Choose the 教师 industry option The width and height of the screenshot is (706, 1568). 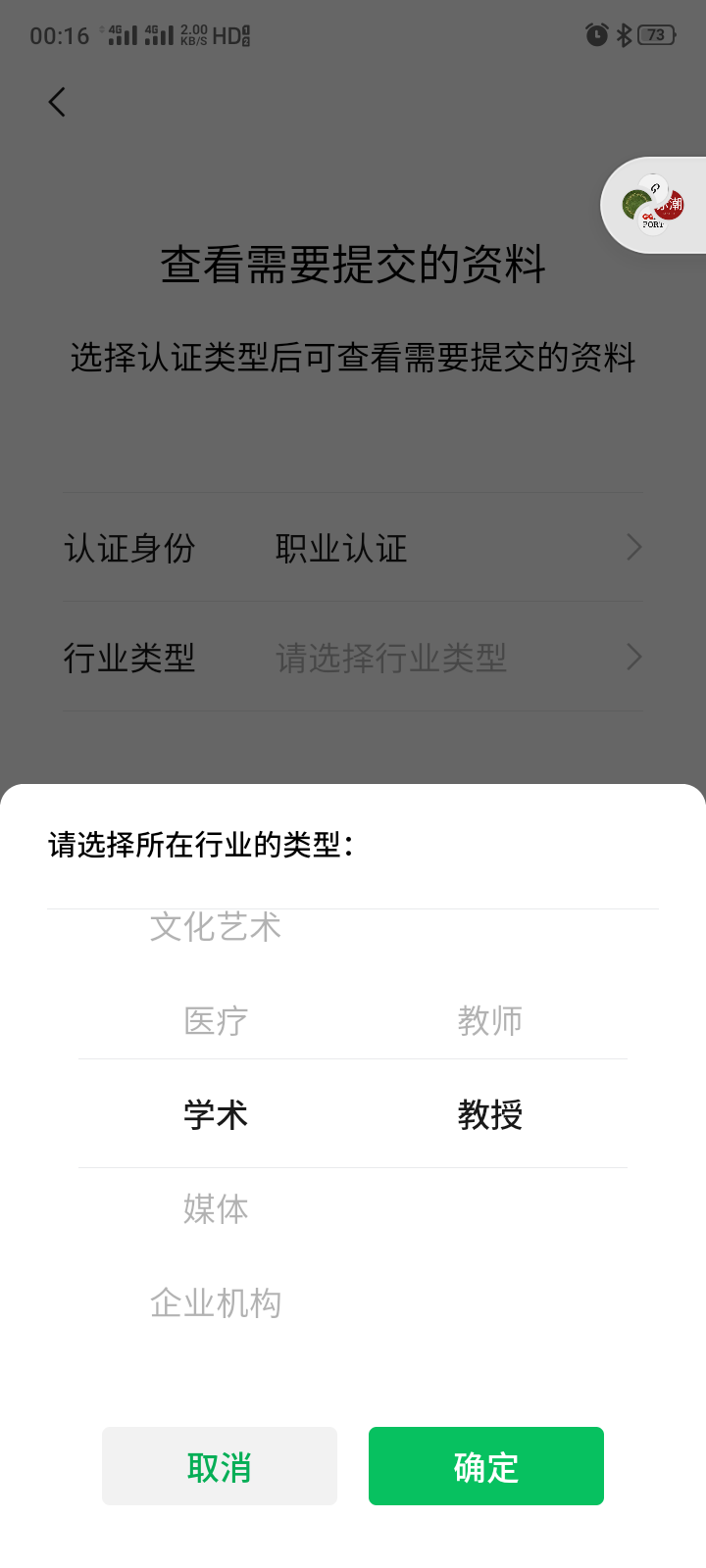491,1021
